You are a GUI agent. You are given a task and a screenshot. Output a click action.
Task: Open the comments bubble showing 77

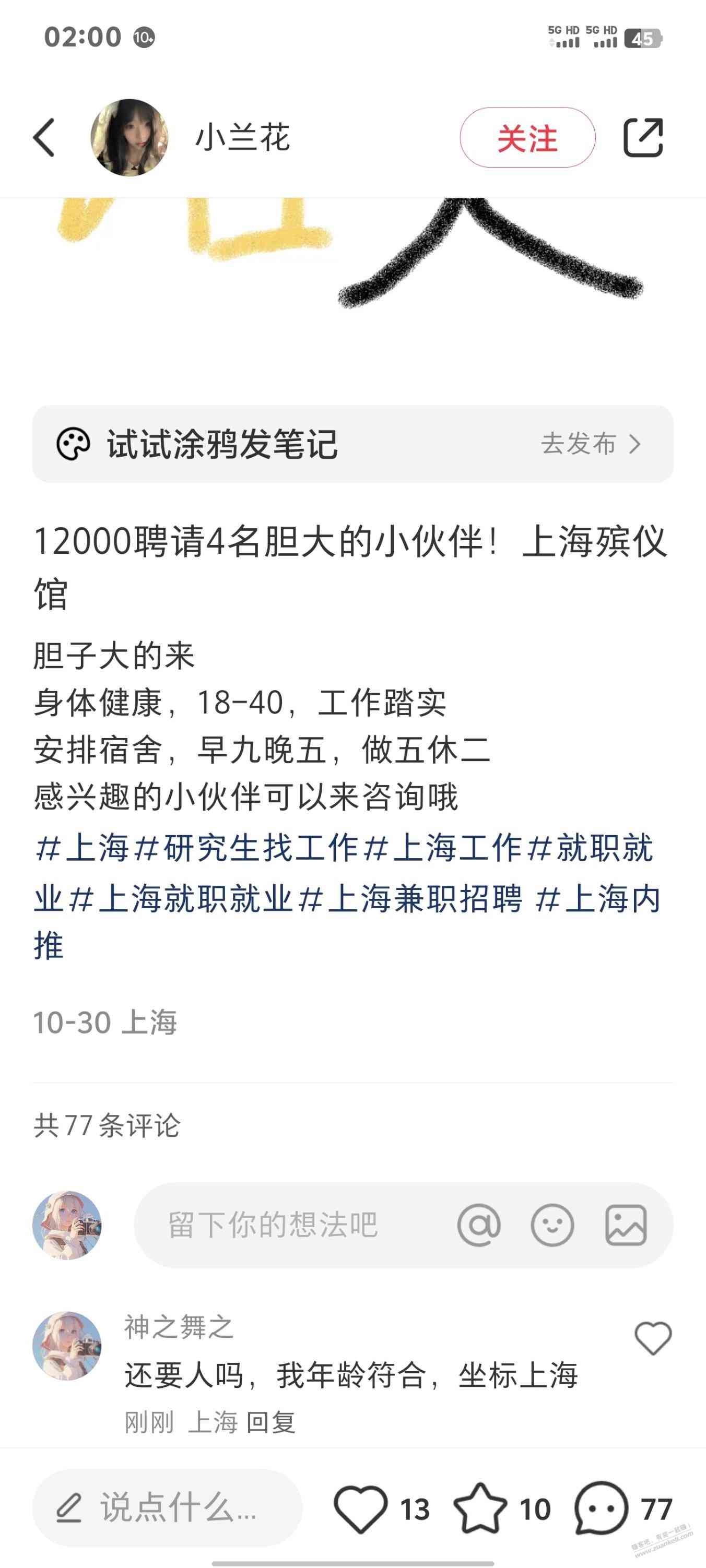601,1508
